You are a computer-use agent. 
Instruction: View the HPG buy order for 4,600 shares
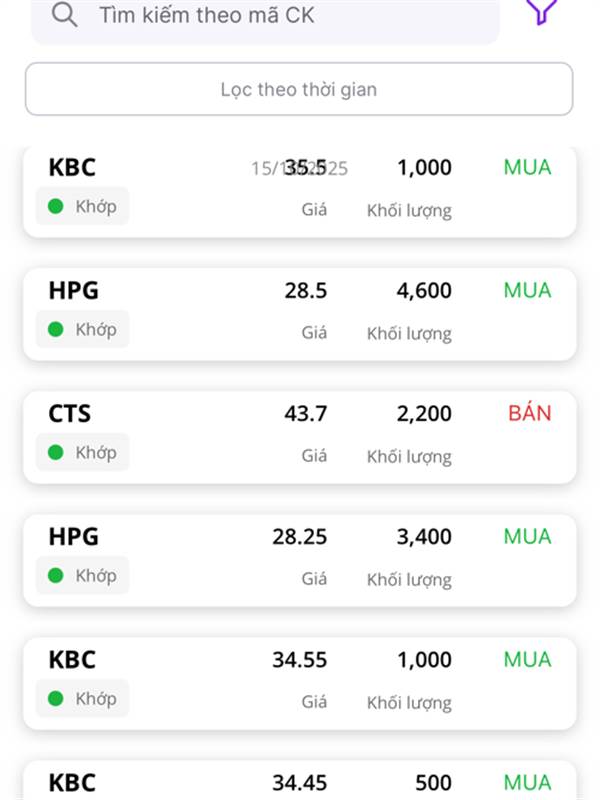click(299, 313)
